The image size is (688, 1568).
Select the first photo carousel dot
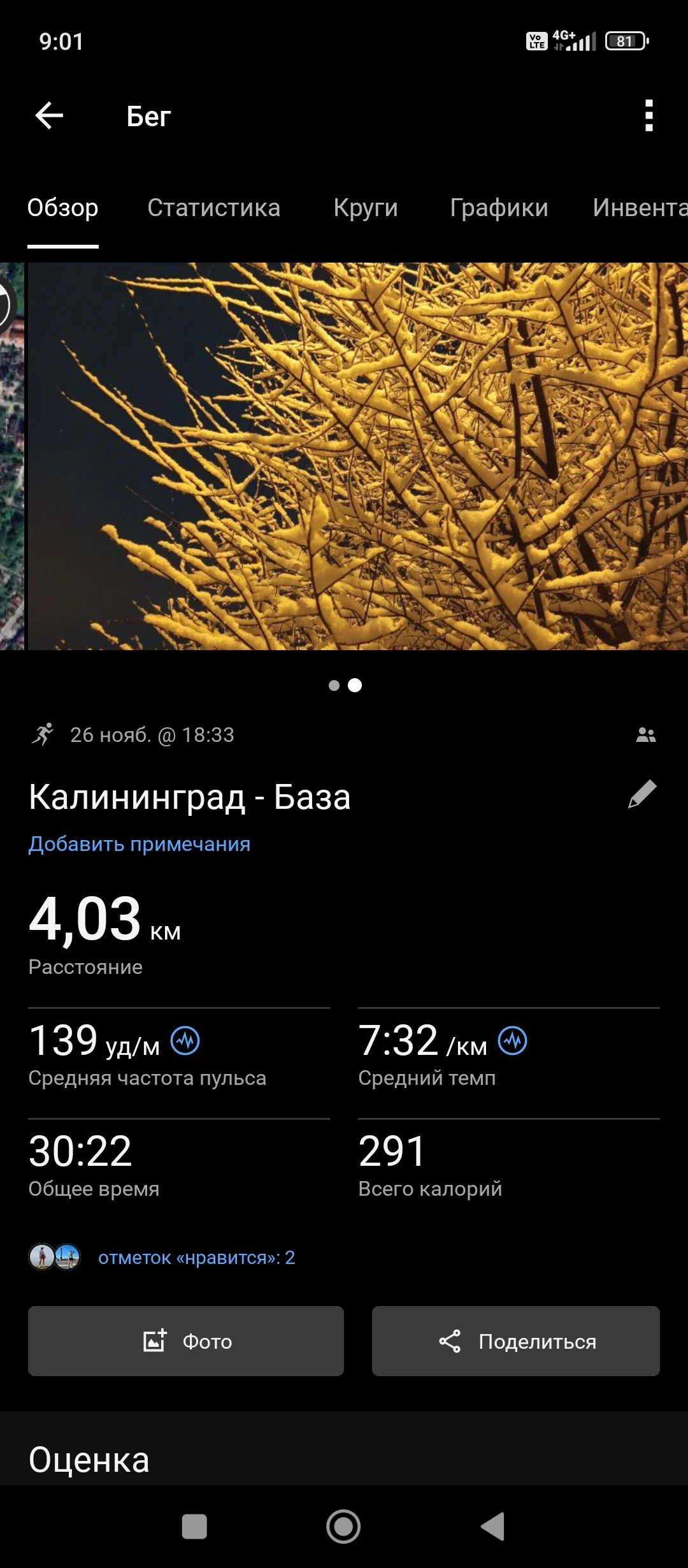333,686
